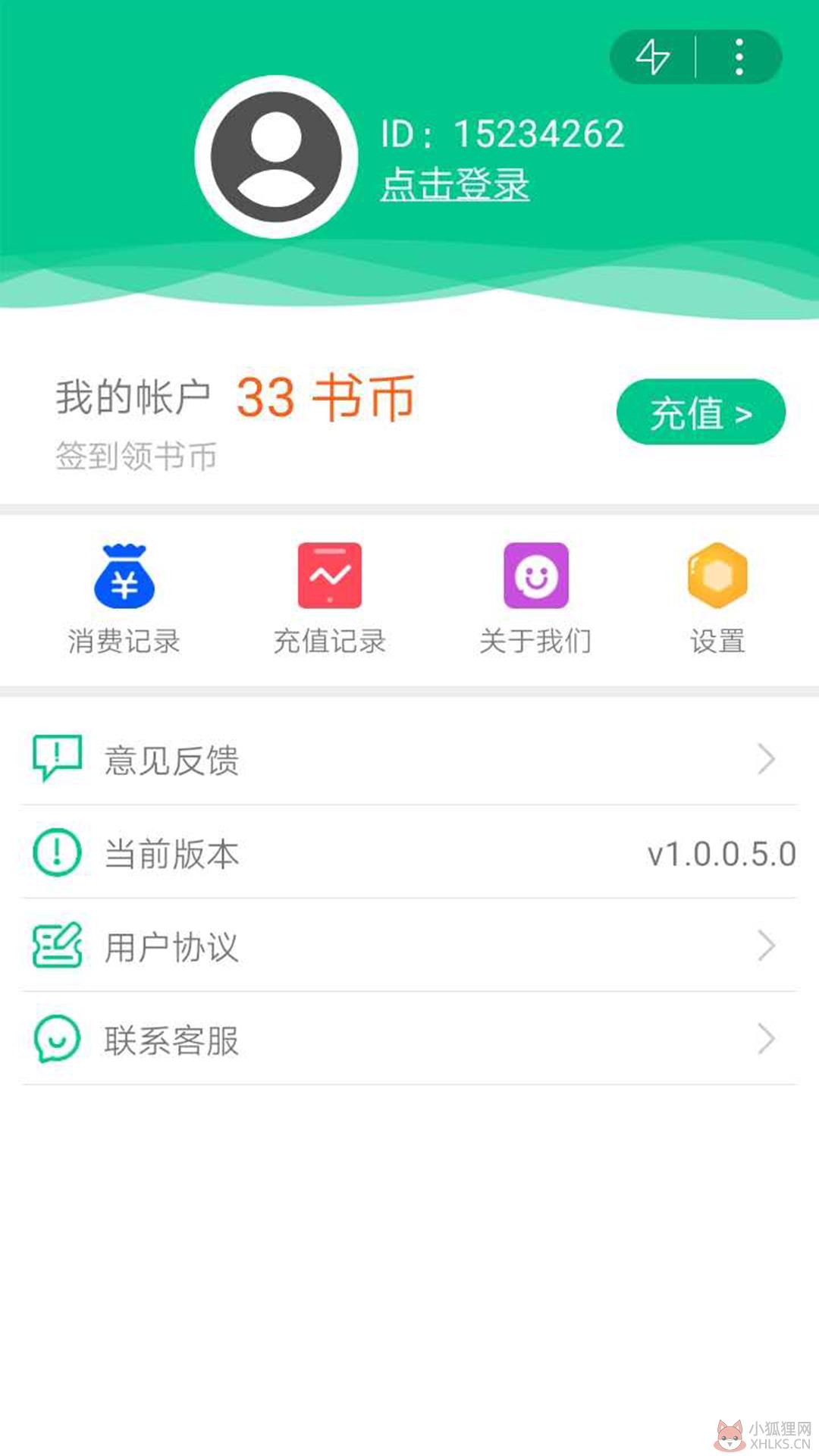Tap the lightning bolt icon at top
Screen dimensions: 819x1456
tap(652, 57)
